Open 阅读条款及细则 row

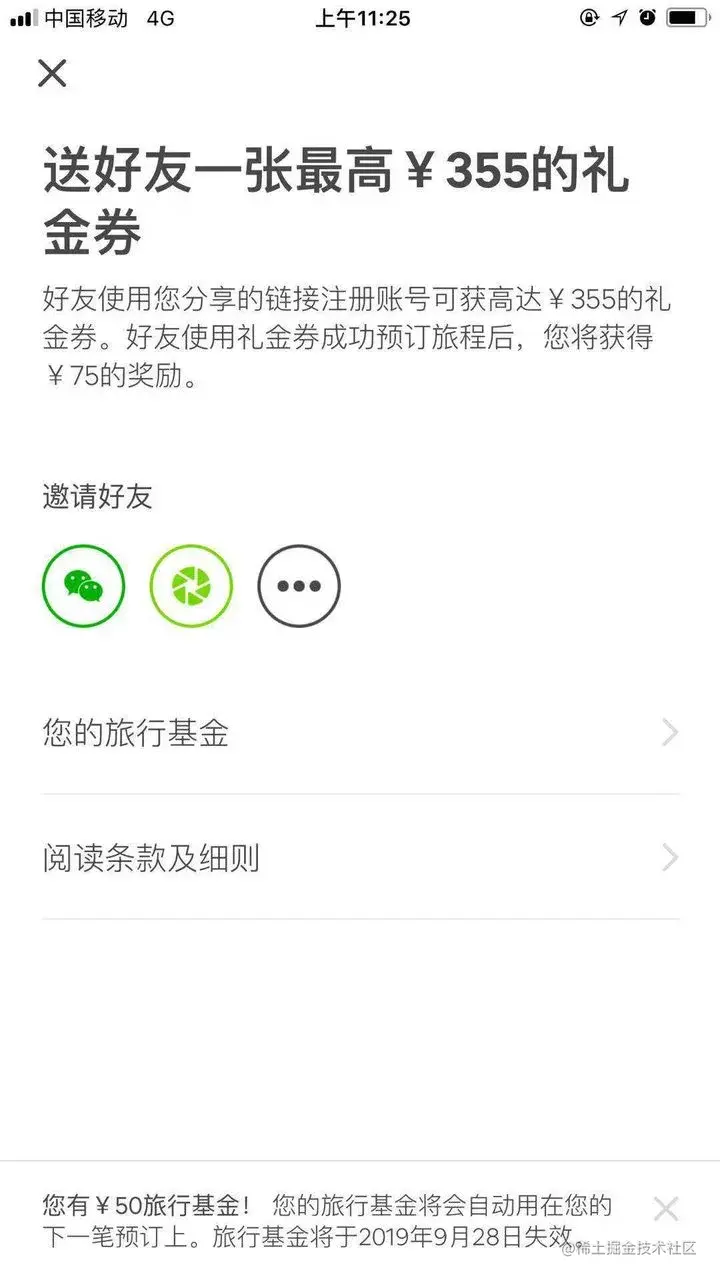coord(360,857)
